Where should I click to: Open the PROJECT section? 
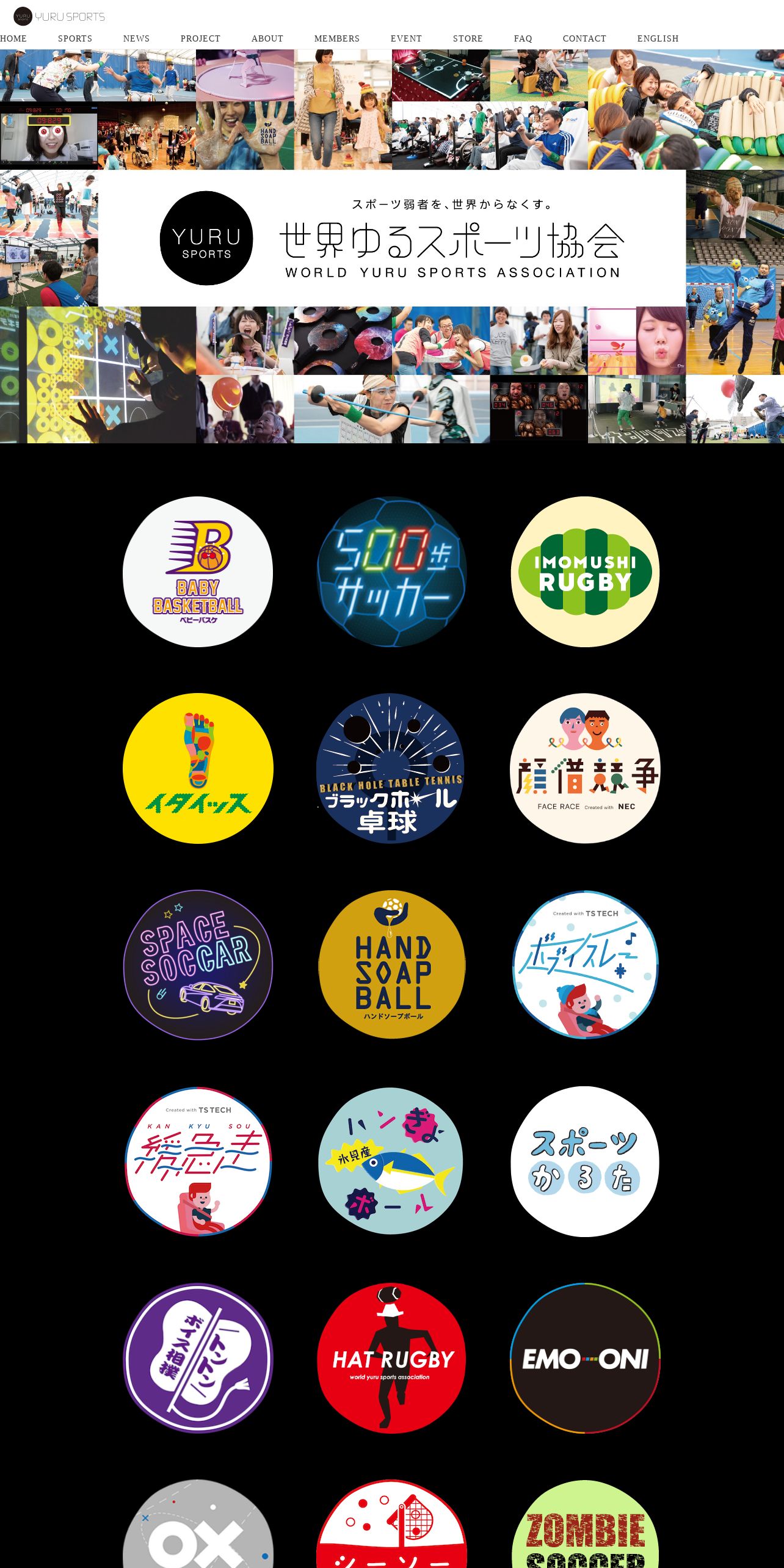200,38
